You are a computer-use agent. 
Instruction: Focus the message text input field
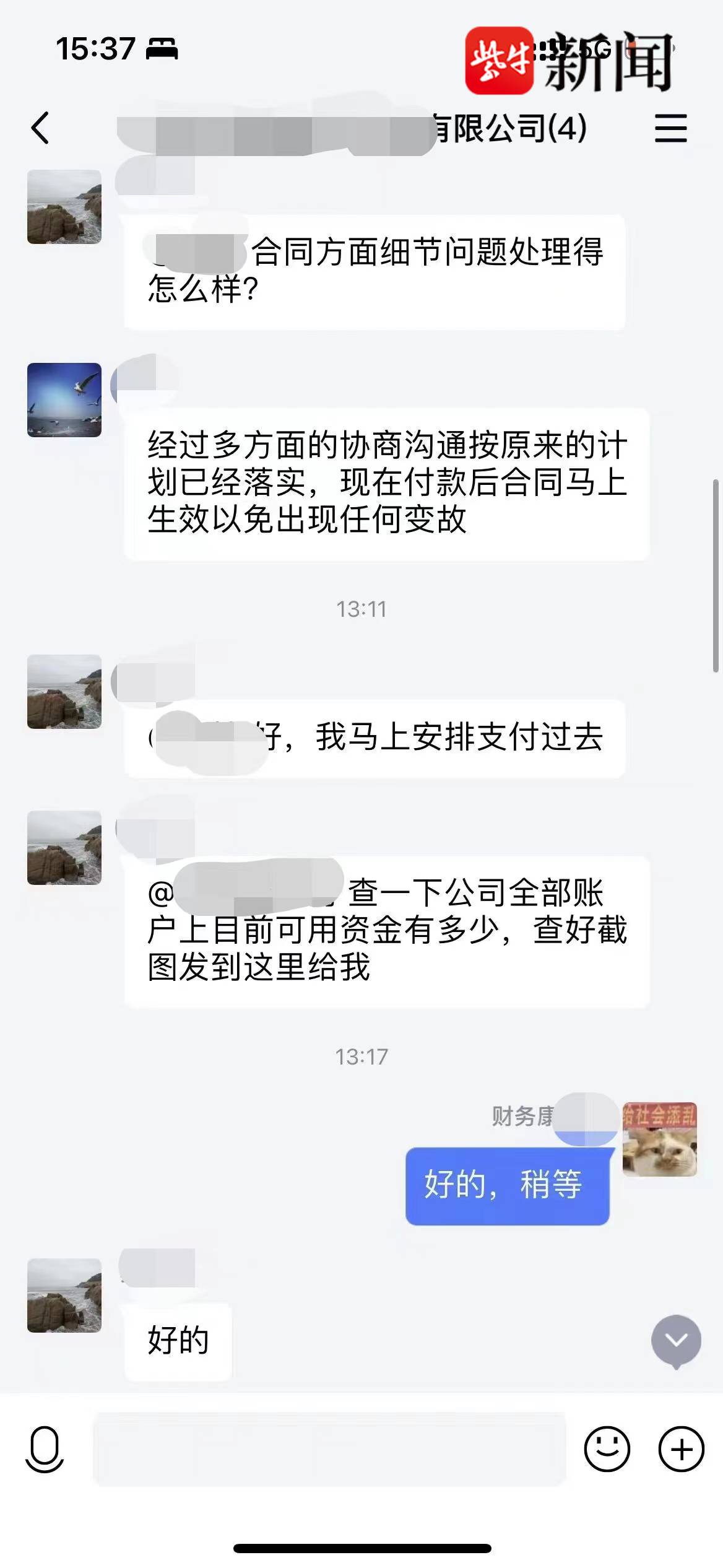[329, 1450]
